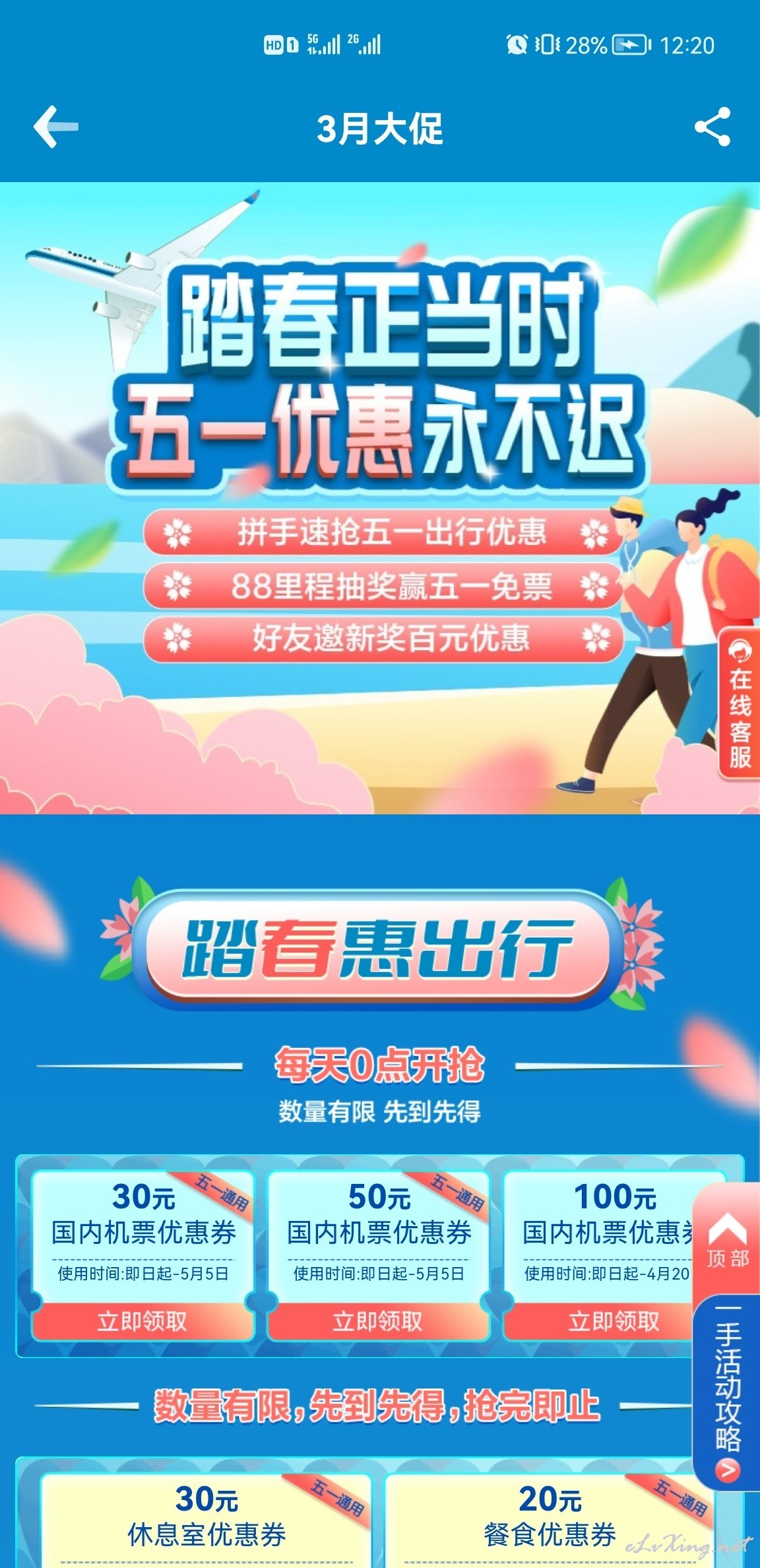Claim the 30元 国内机票优惠券
Image resolution: width=760 pixels, height=1568 pixels.
tap(142, 1321)
